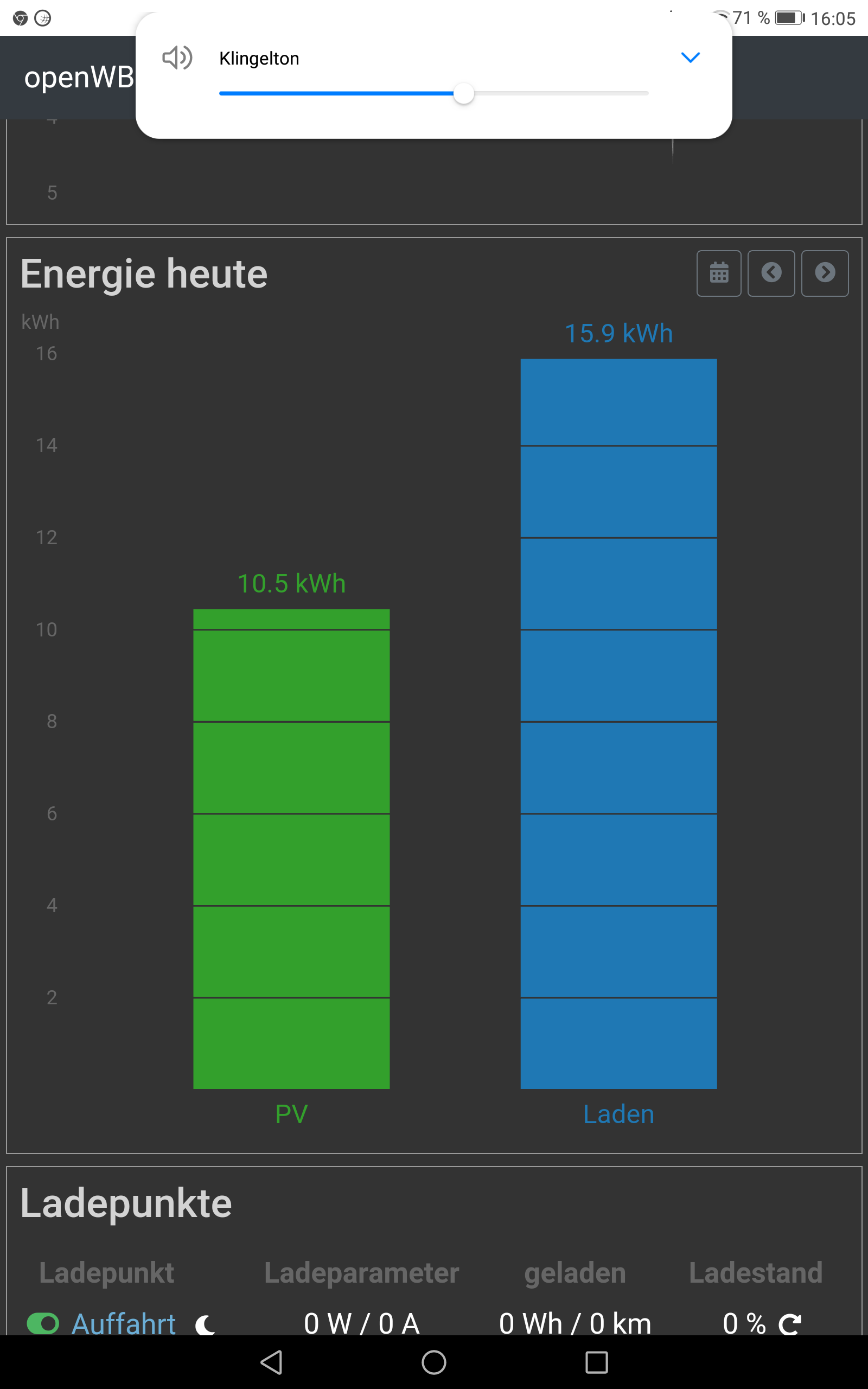
Task: Go to next day in Energie heute
Action: tap(825, 273)
